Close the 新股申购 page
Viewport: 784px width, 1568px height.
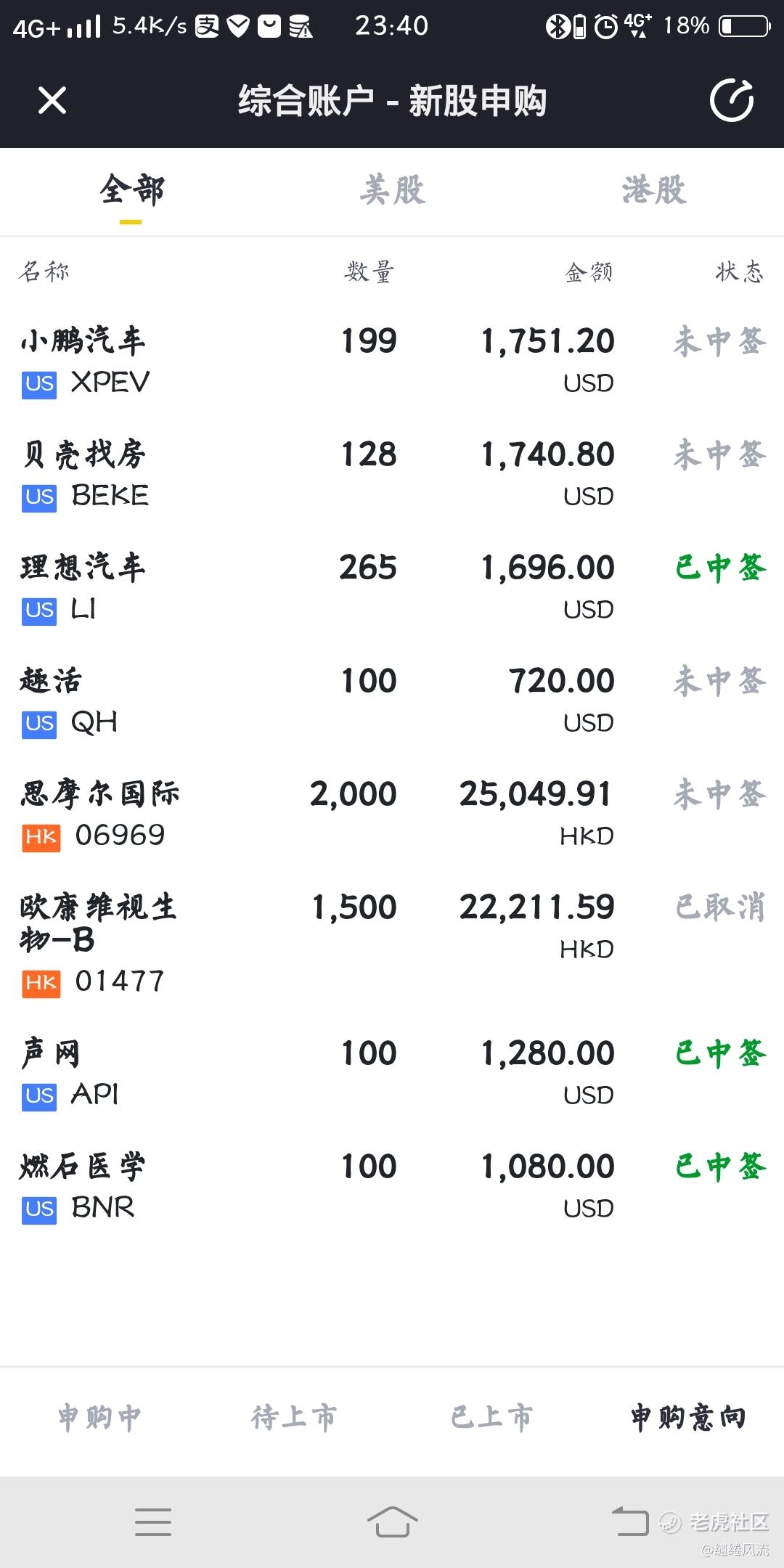[52, 100]
